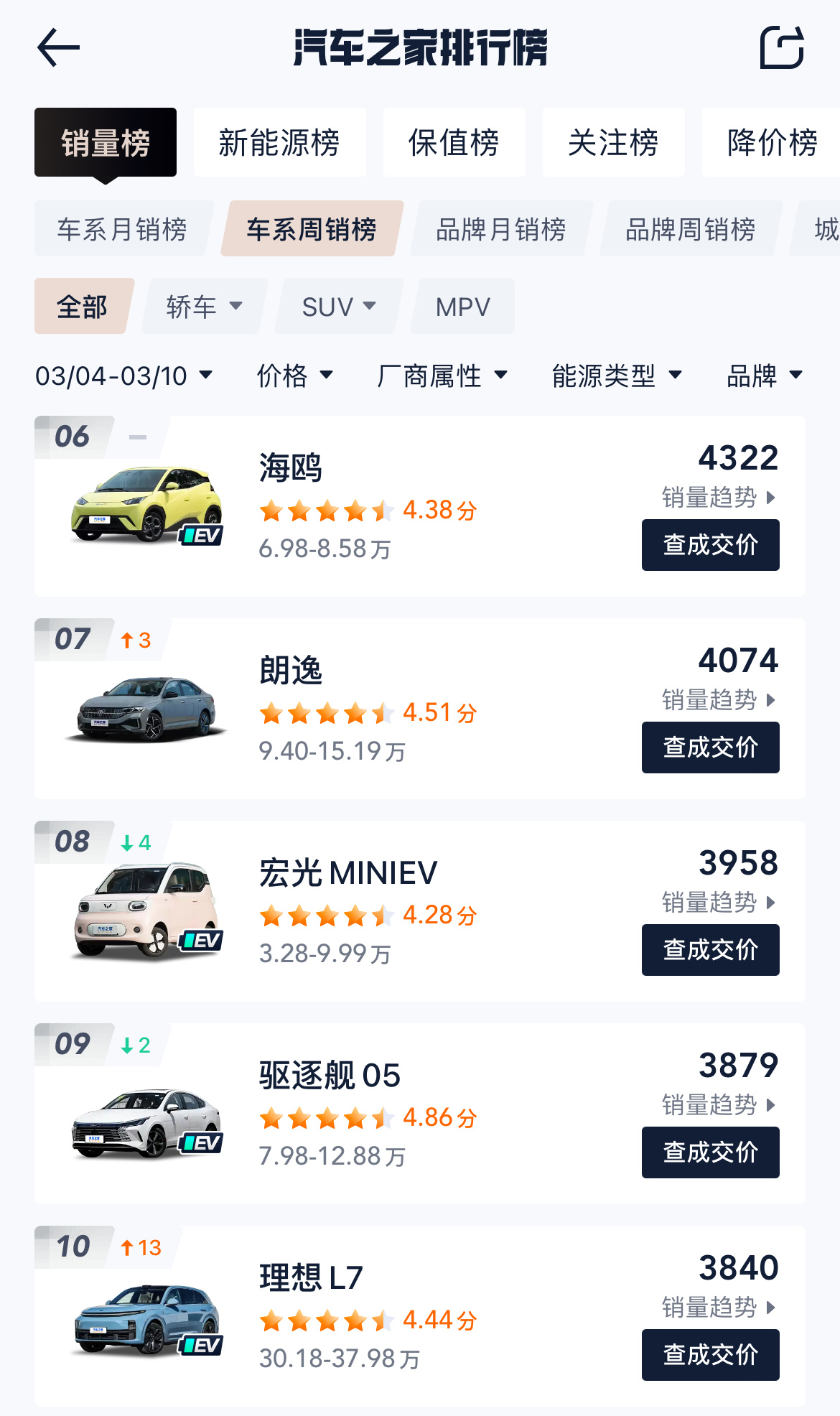This screenshot has height=1416, width=840.
Task: Click the 宏光 MINIEV car thumbnail
Action: [x=143, y=911]
